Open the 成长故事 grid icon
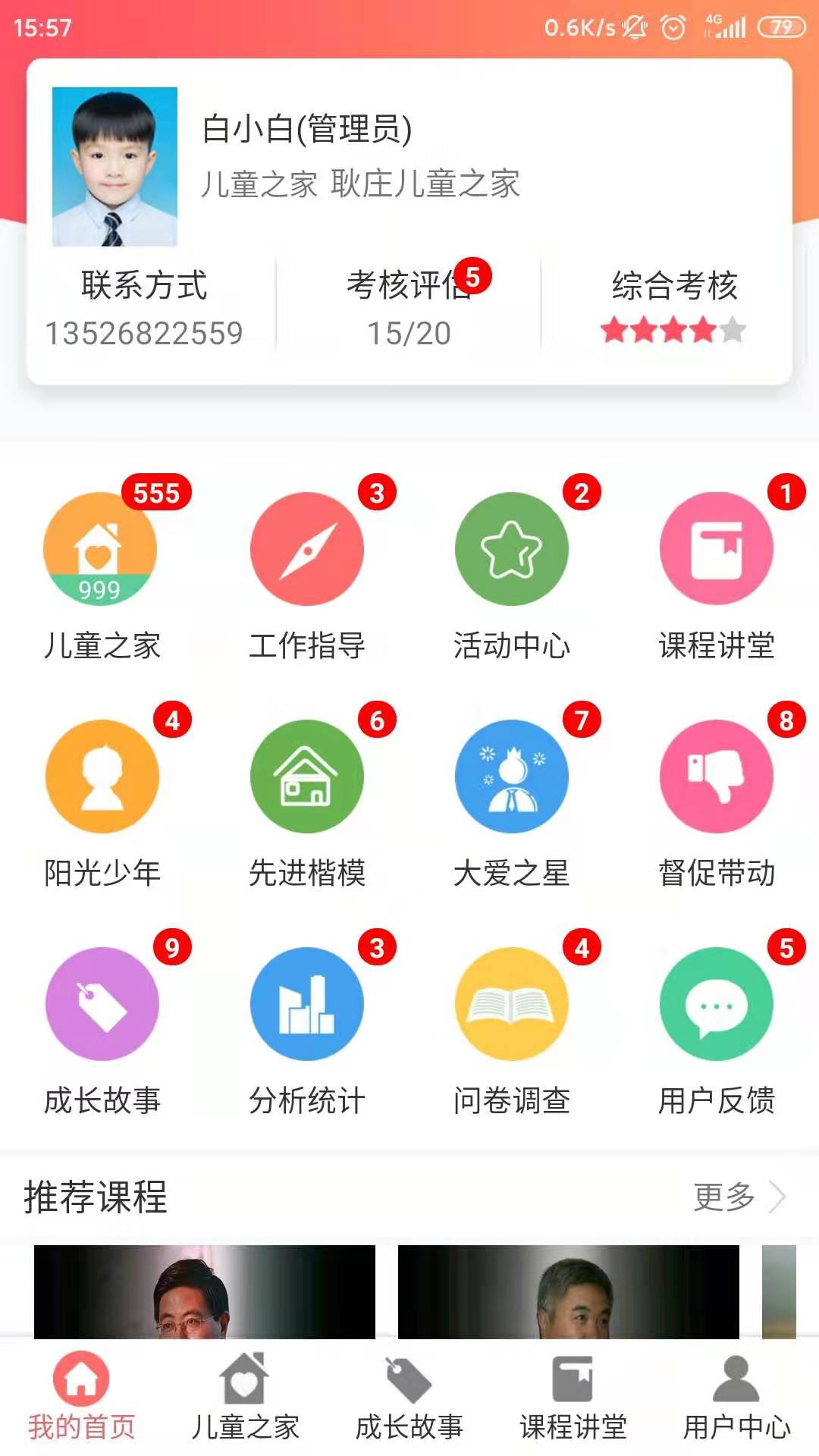819x1456 pixels. (x=102, y=1004)
